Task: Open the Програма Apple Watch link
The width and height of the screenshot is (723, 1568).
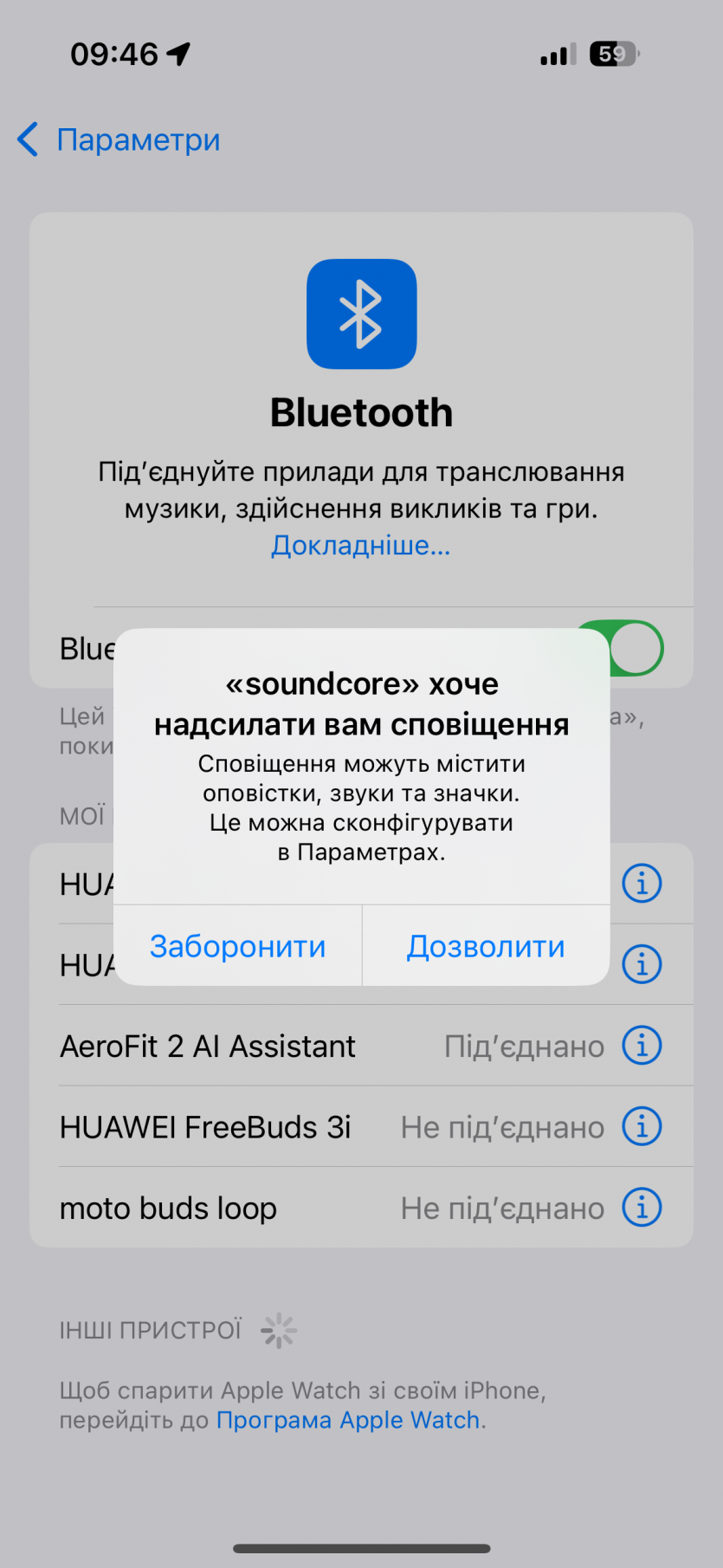Action: tap(348, 1420)
